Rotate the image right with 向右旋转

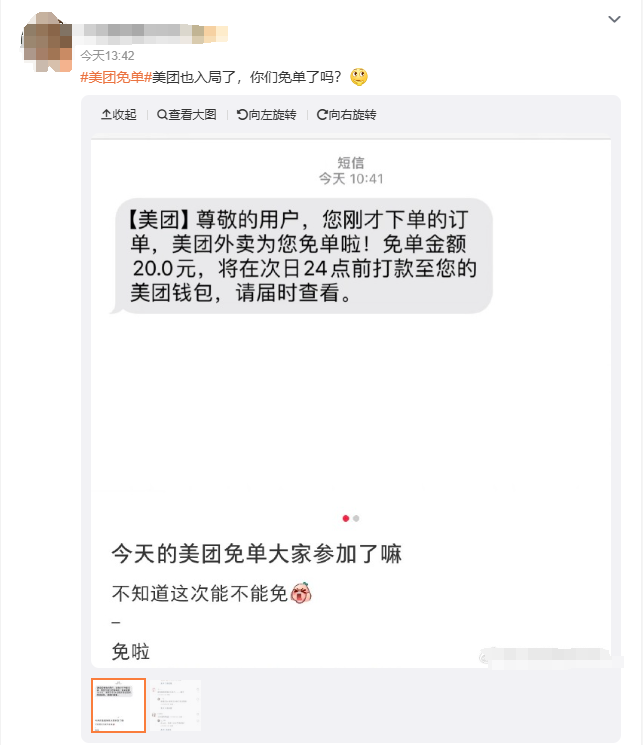[347, 115]
